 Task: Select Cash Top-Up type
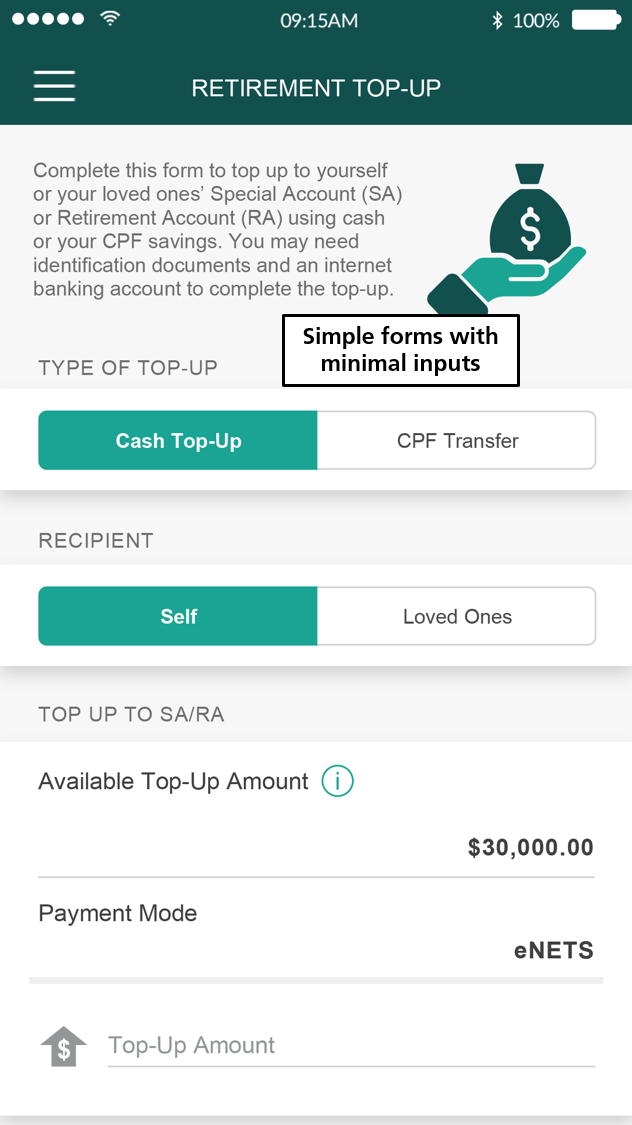[x=178, y=441]
